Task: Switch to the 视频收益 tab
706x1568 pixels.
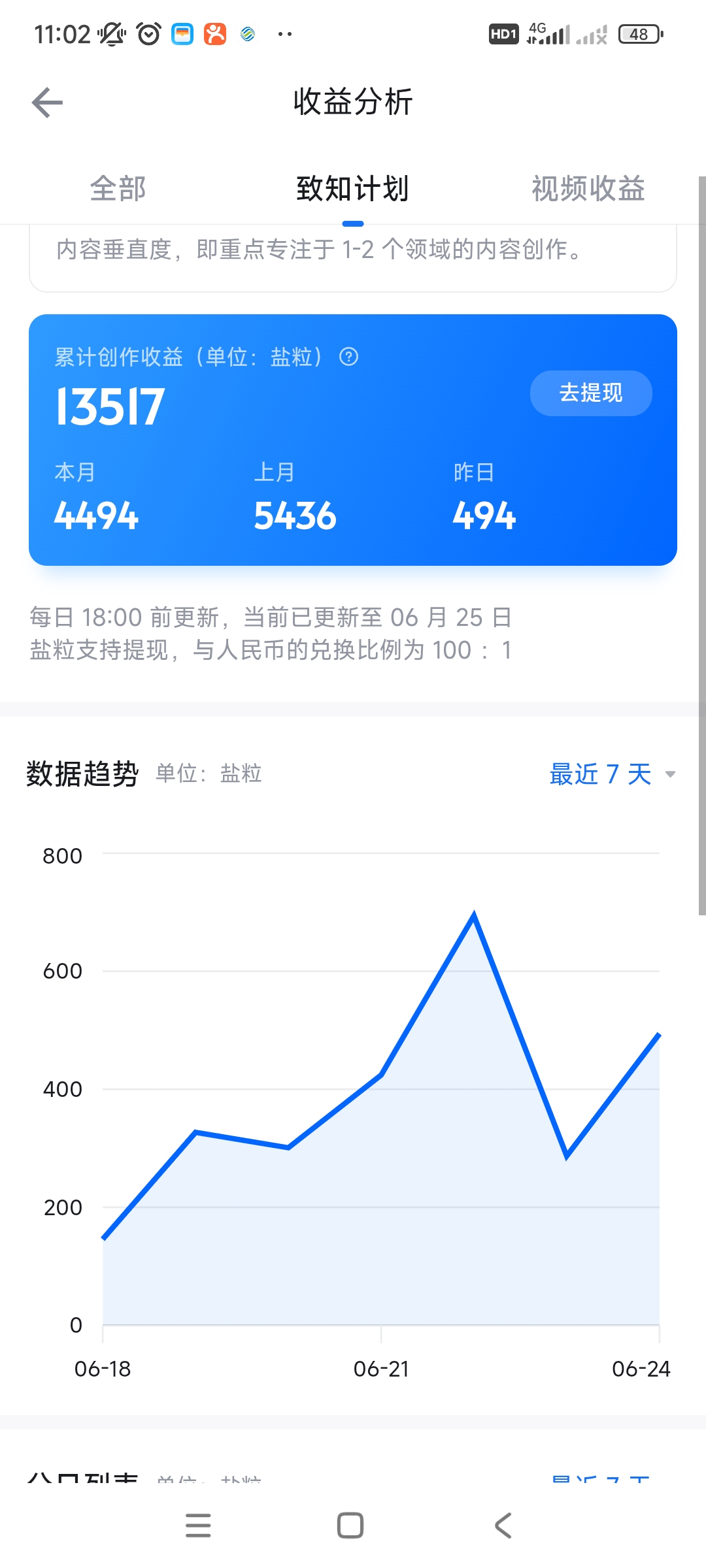Action: click(x=588, y=189)
